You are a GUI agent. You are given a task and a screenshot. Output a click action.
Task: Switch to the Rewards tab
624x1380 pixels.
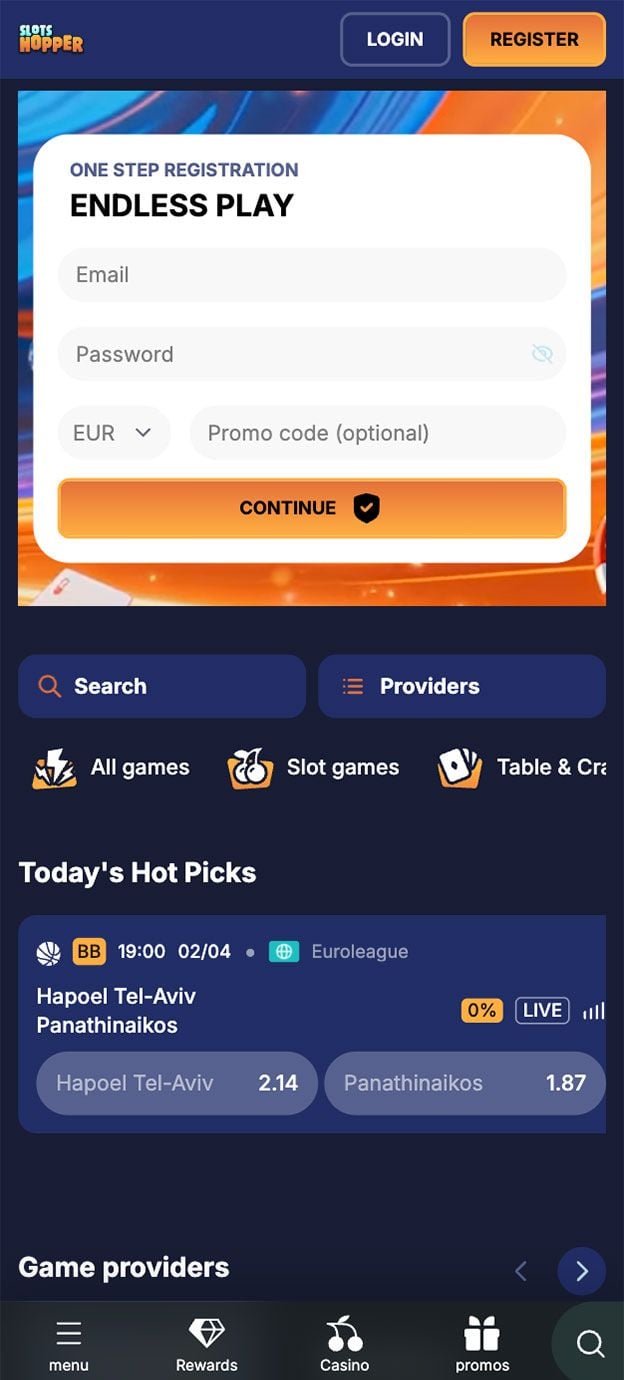pos(207,1345)
